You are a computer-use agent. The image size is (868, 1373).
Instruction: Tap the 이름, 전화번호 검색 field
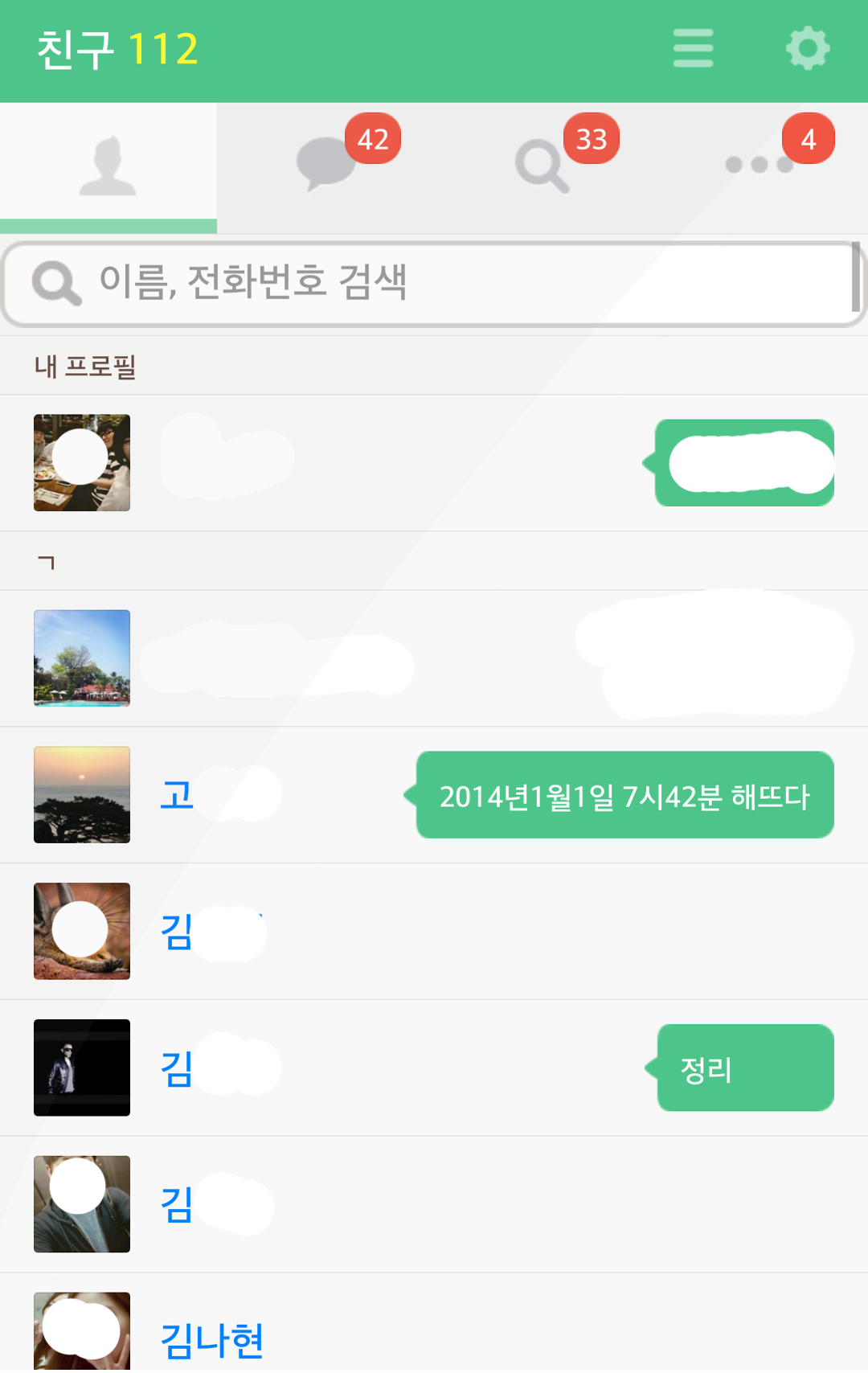(434, 284)
